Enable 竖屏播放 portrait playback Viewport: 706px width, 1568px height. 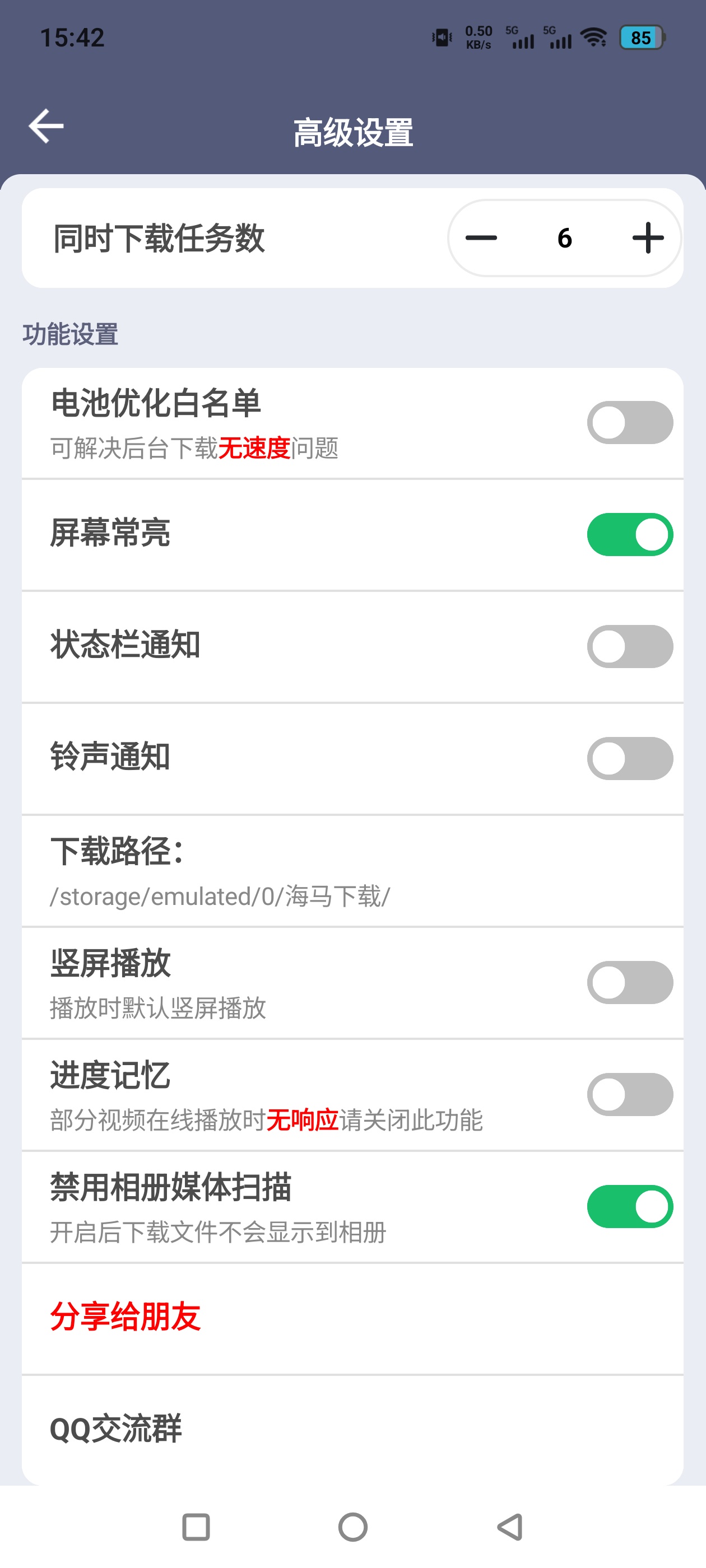point(630,982)
